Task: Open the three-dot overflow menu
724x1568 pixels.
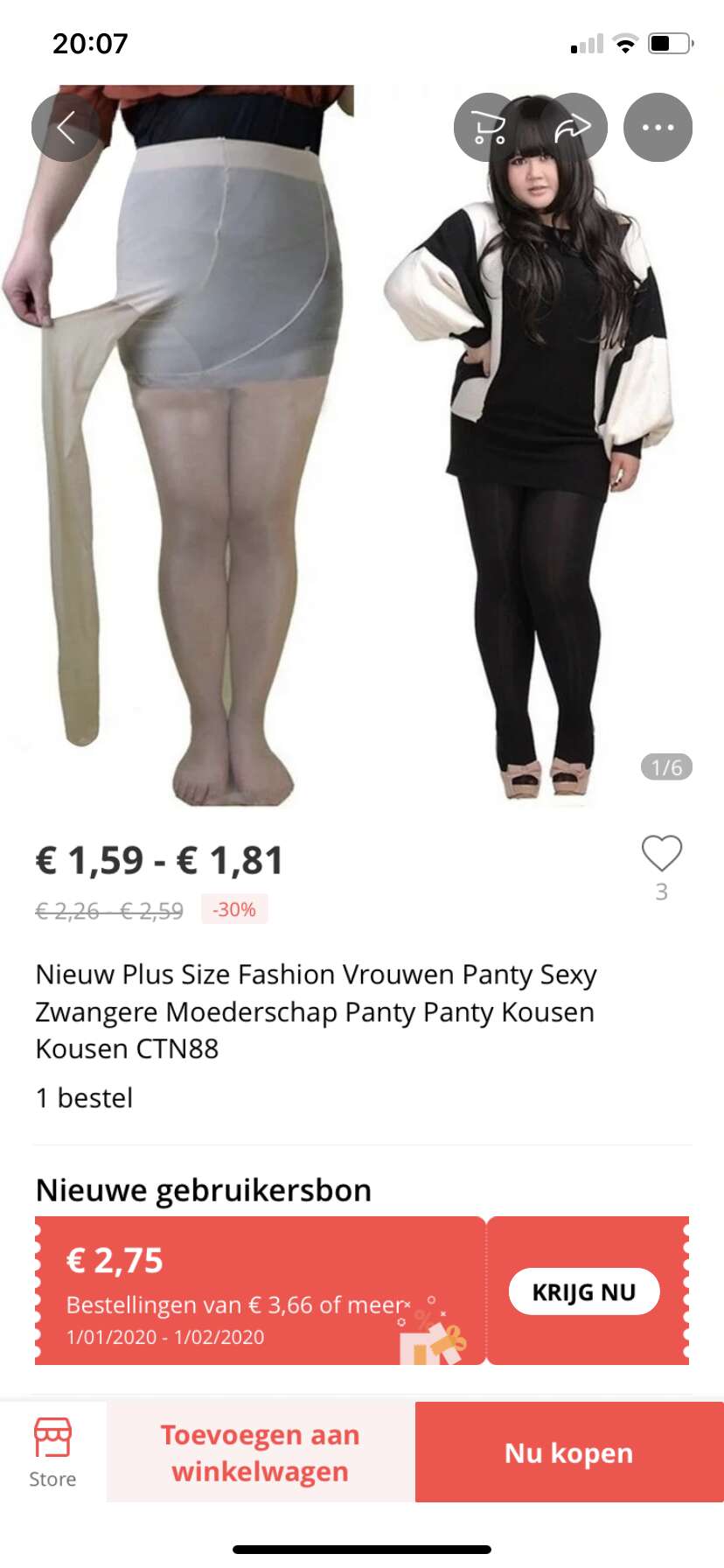Action: click(658, 128)
